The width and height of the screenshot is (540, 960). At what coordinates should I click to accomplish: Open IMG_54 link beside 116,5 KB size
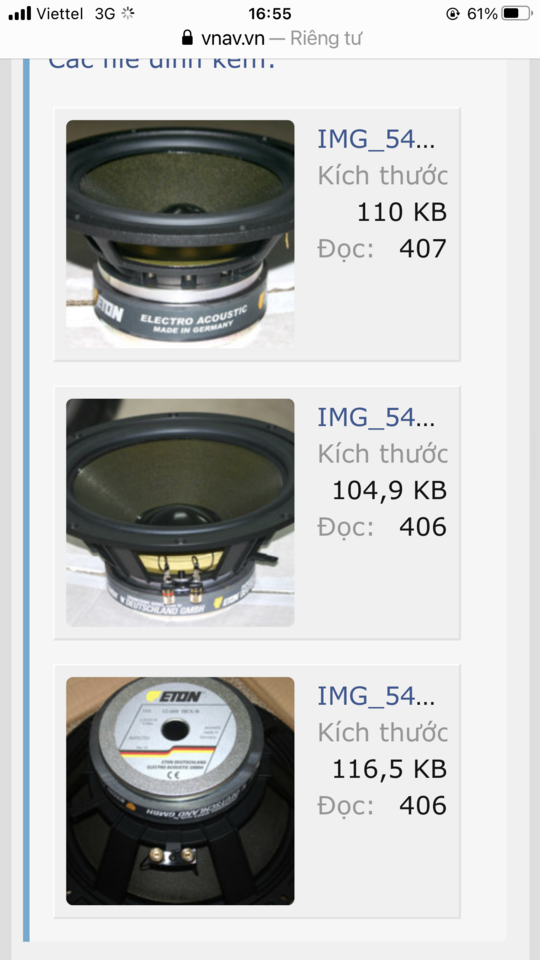click(x=376, y=696)
